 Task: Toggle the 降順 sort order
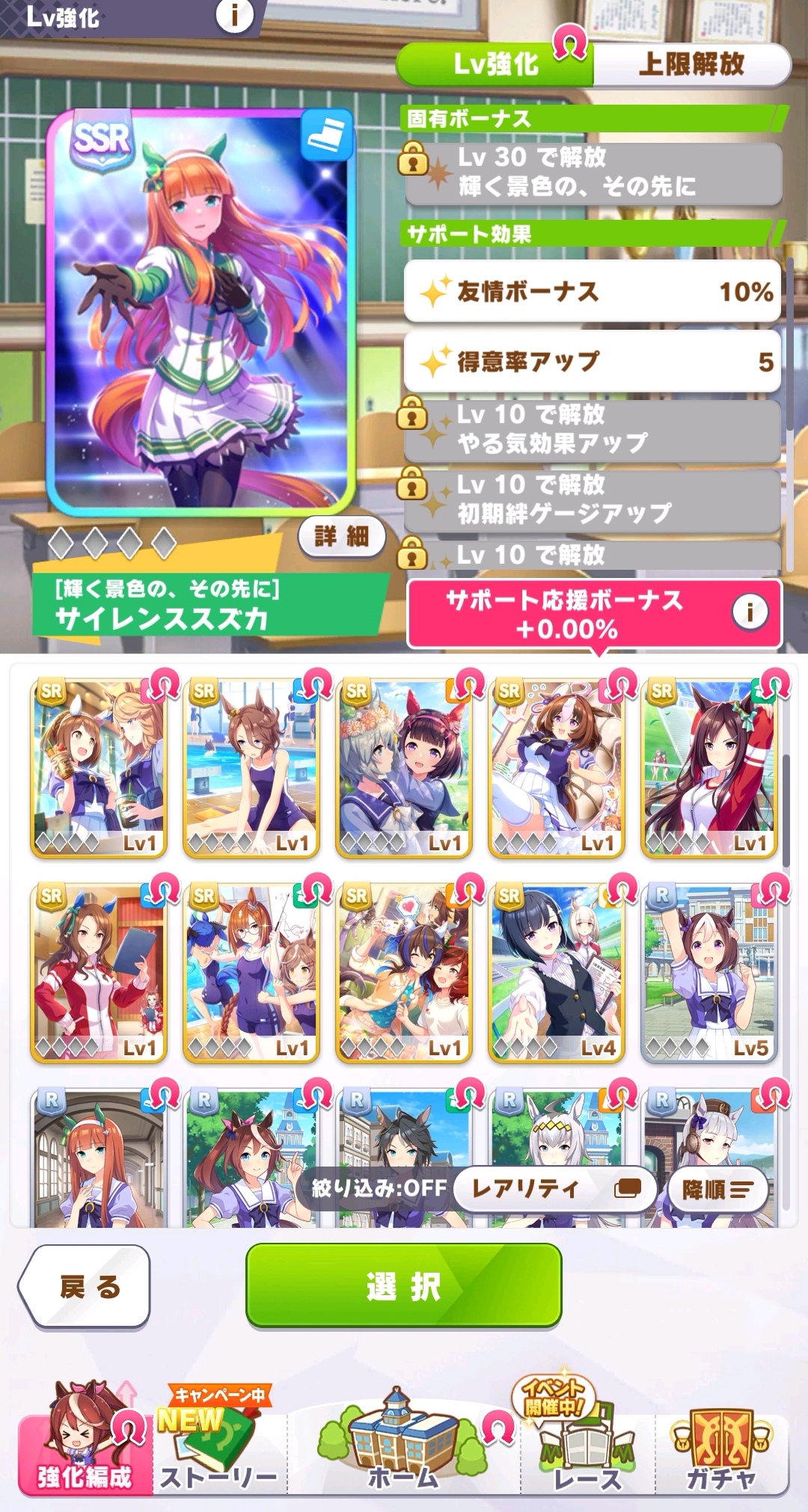[x=717, y=1189]
